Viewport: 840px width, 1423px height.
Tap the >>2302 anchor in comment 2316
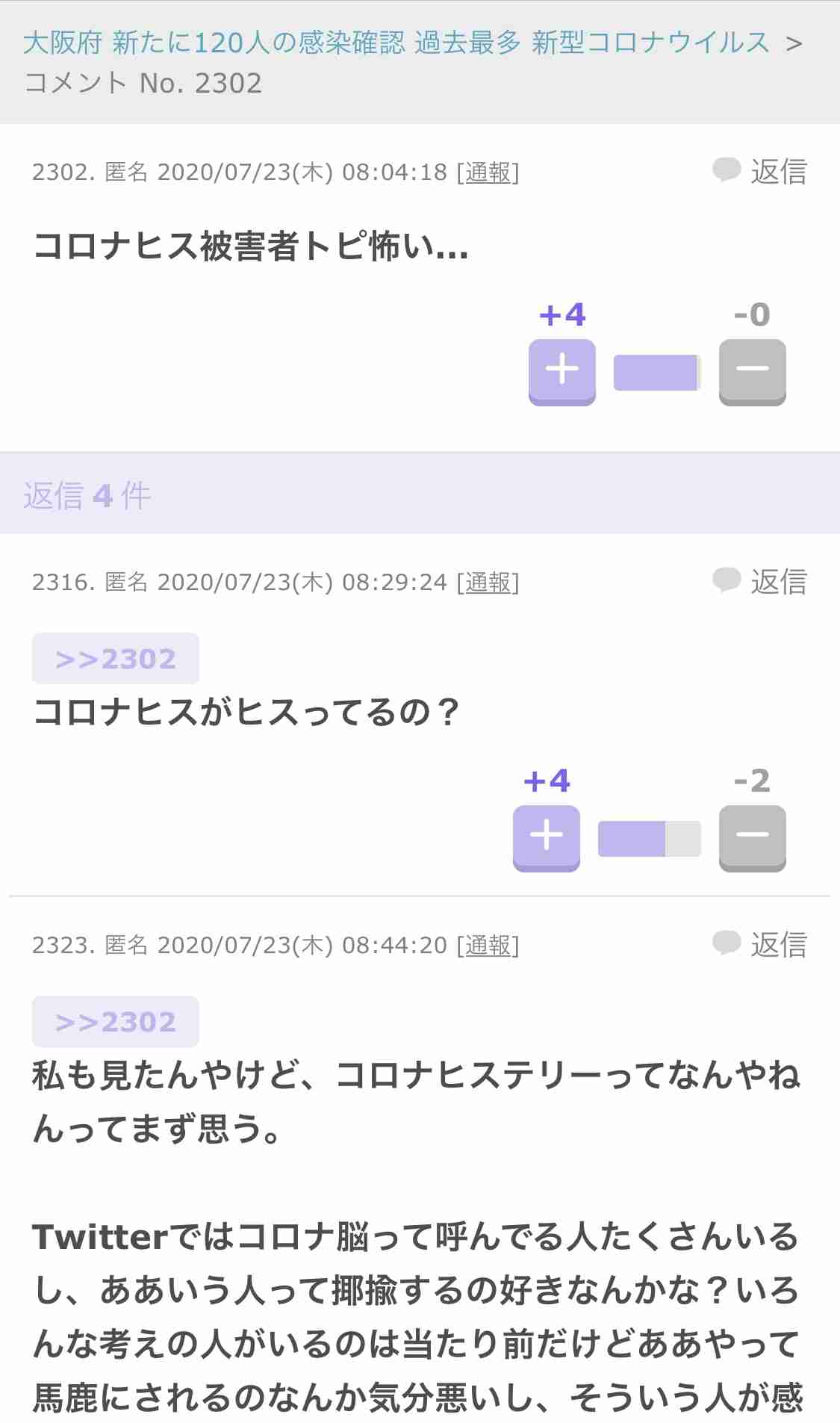116,658
